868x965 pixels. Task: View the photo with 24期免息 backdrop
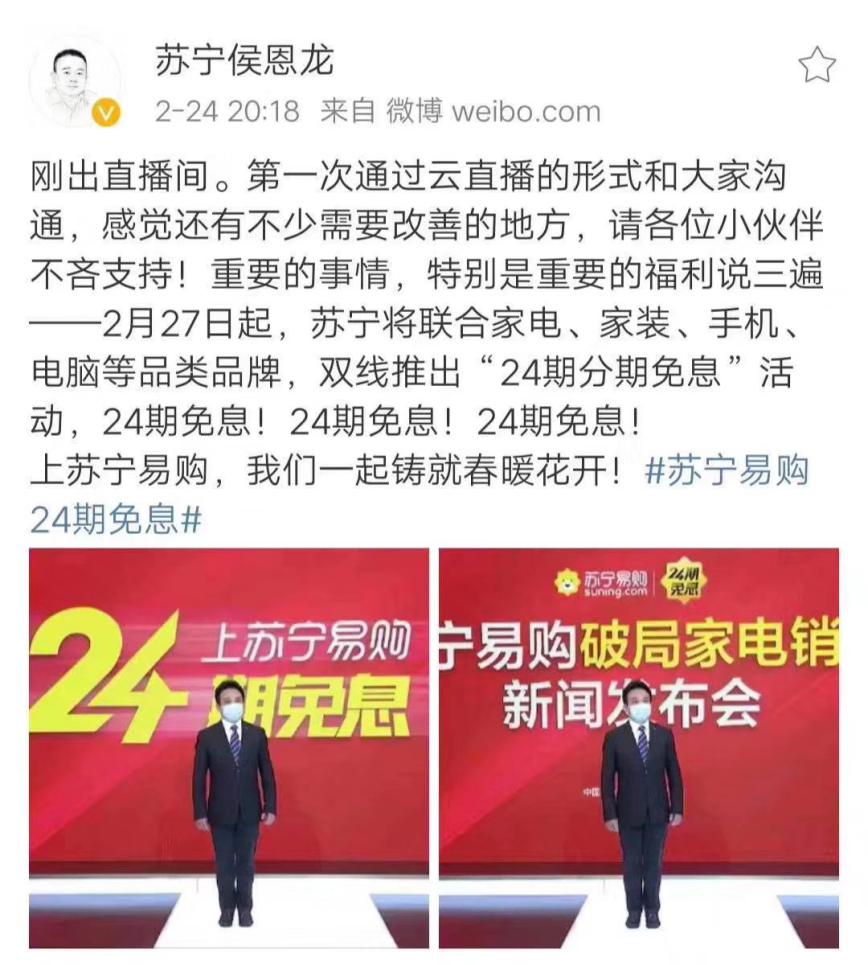point(229,747)
